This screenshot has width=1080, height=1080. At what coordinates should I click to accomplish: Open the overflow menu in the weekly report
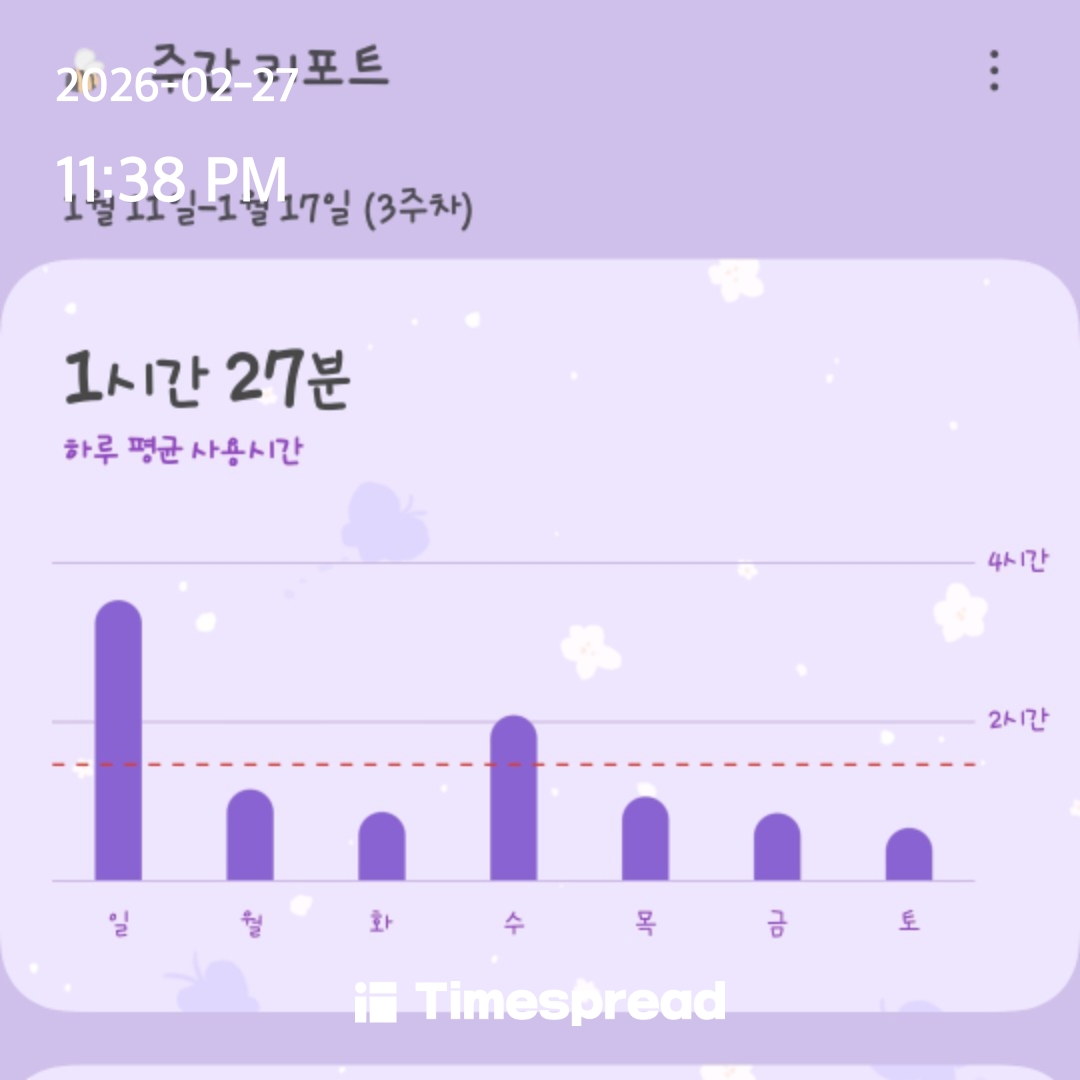(x=993, y=71)
